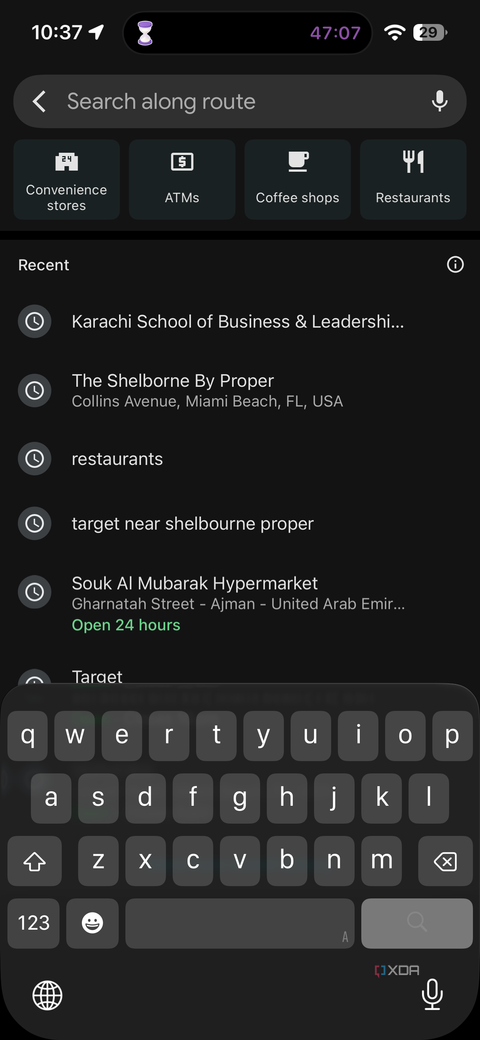Select Coffee shops along the route

pyautogui.click(x=298, y=179)
